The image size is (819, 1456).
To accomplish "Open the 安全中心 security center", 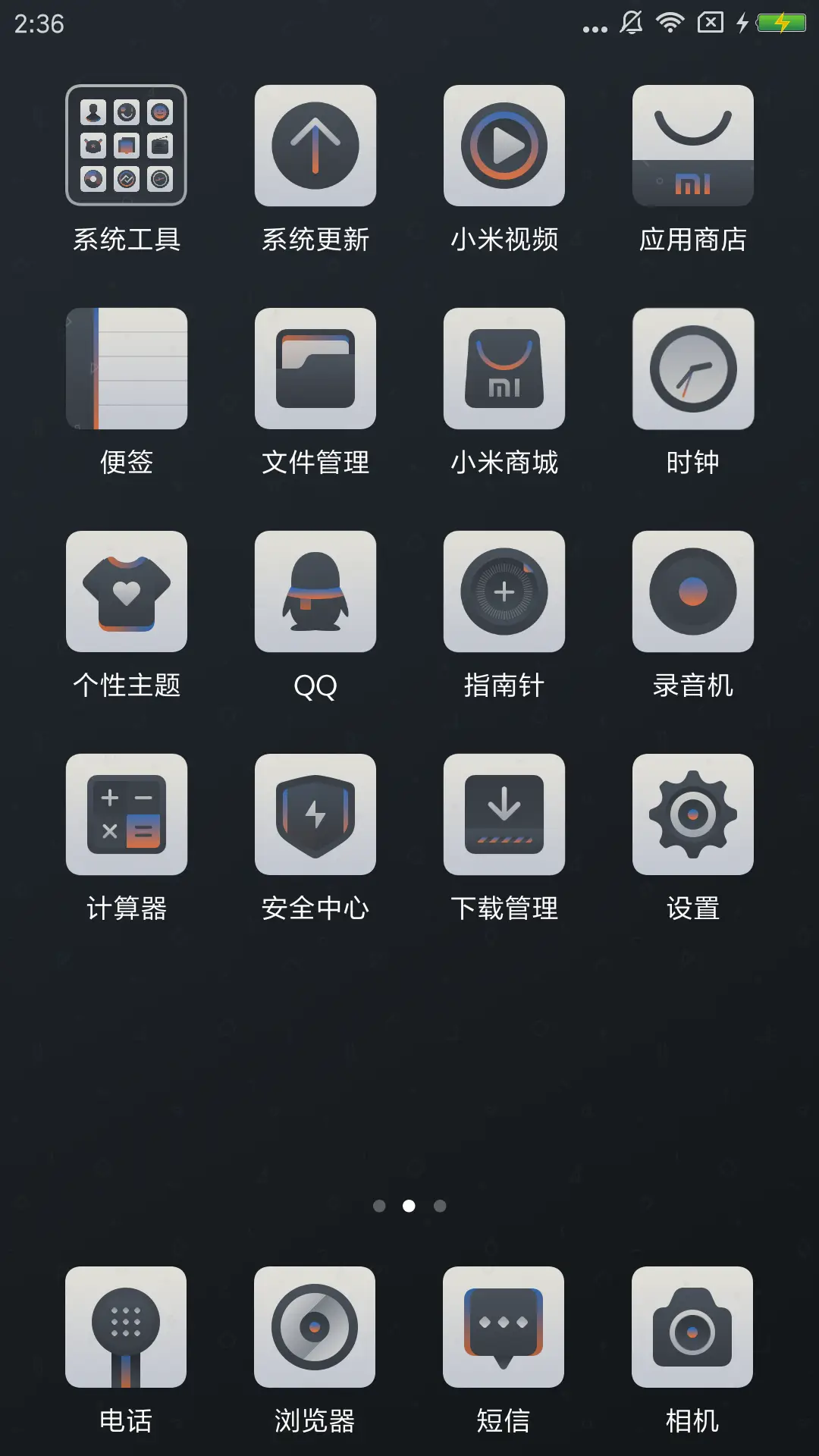I will [x=315, y=815].
